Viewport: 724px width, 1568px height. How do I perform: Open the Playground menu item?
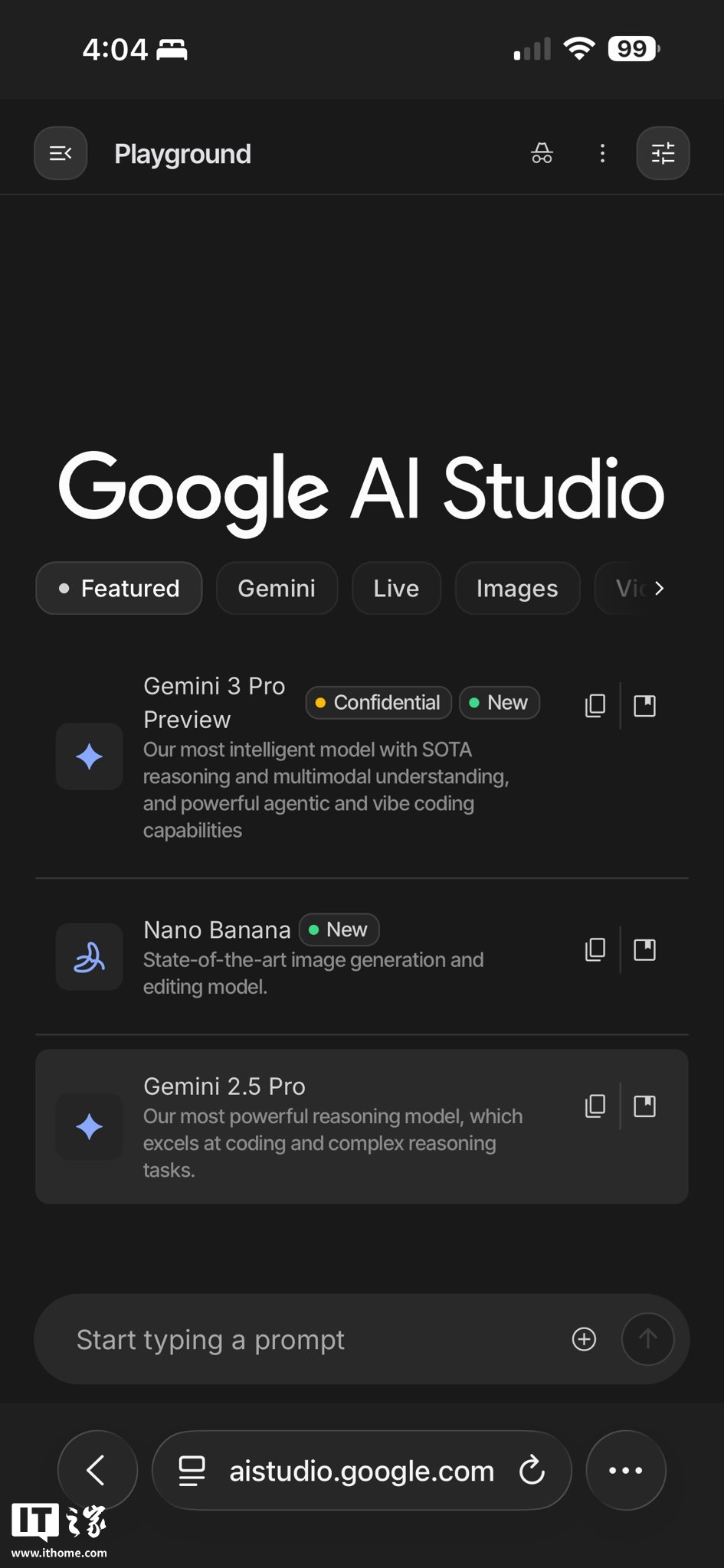coord(182,153)
